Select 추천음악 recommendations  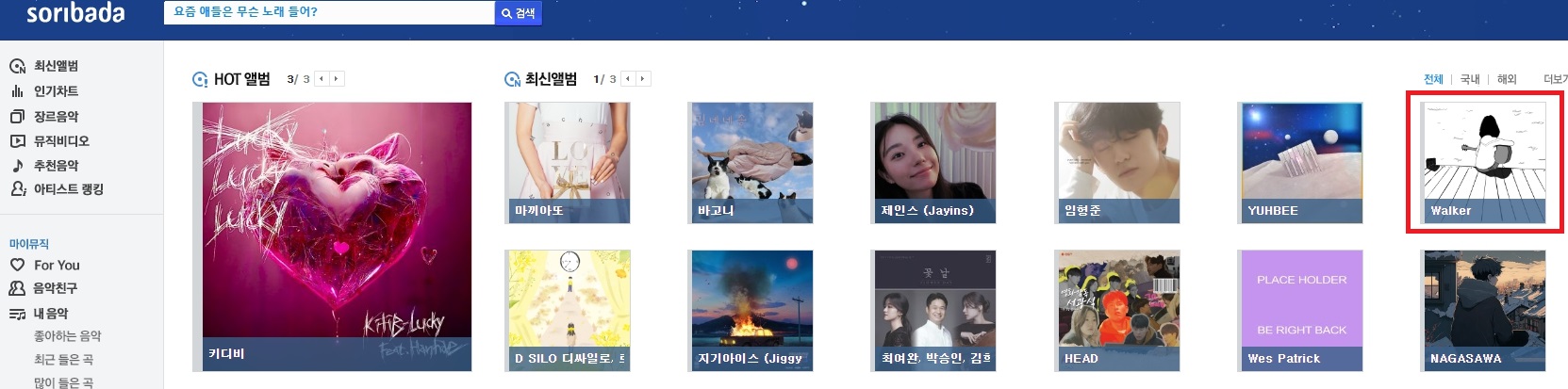pos(56,166)
